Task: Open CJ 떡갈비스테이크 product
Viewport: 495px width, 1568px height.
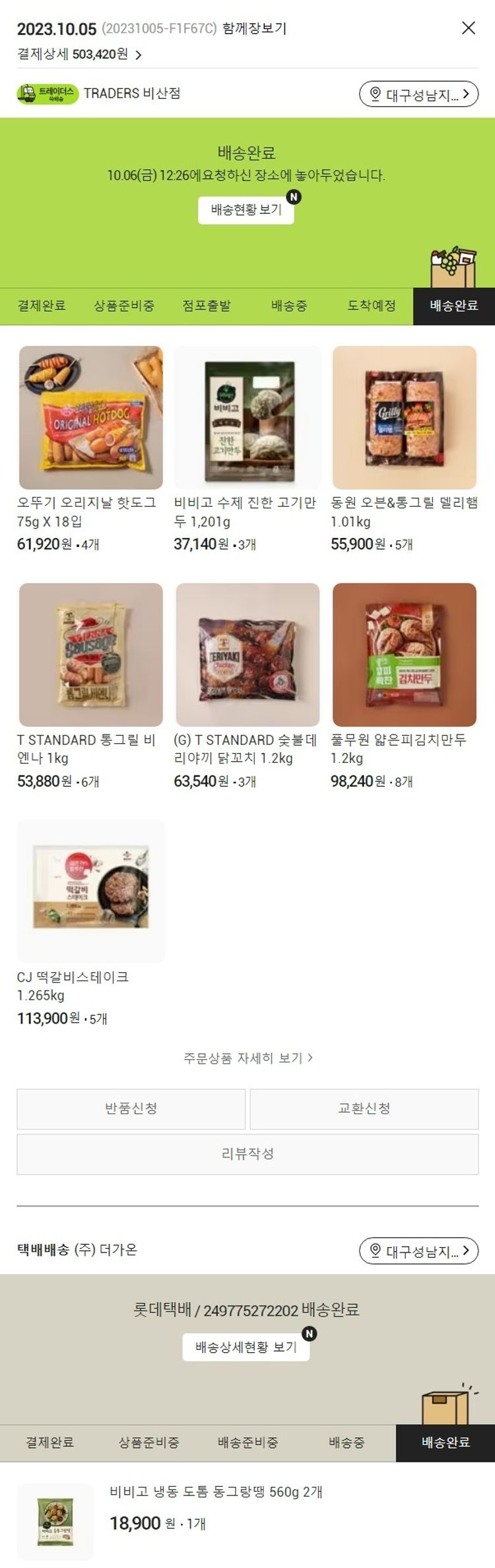Action: click(91, 891)
